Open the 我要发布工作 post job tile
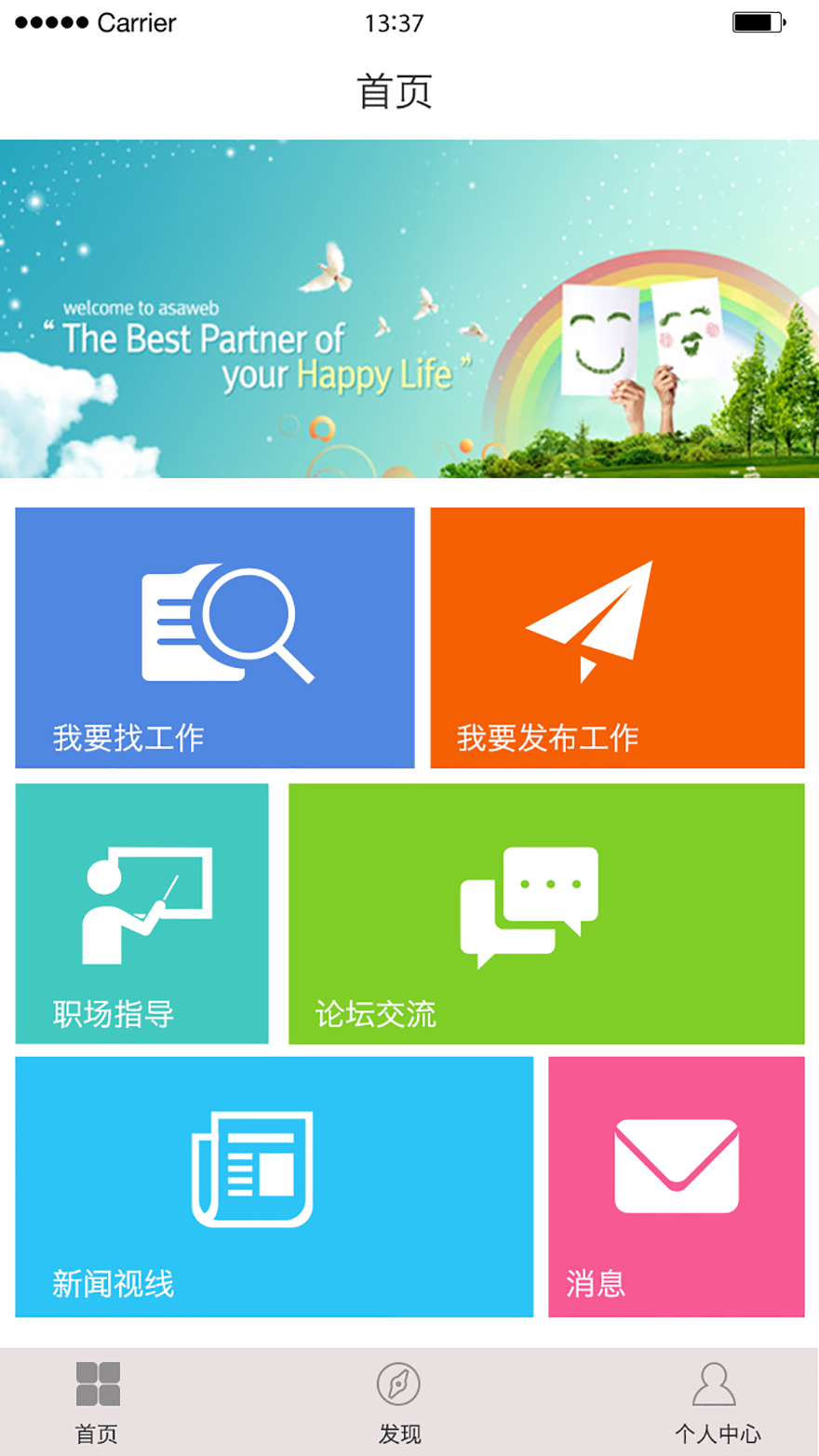Image resolution: width=819 pixels, height=1456 pixels. (x=617, y=637)
